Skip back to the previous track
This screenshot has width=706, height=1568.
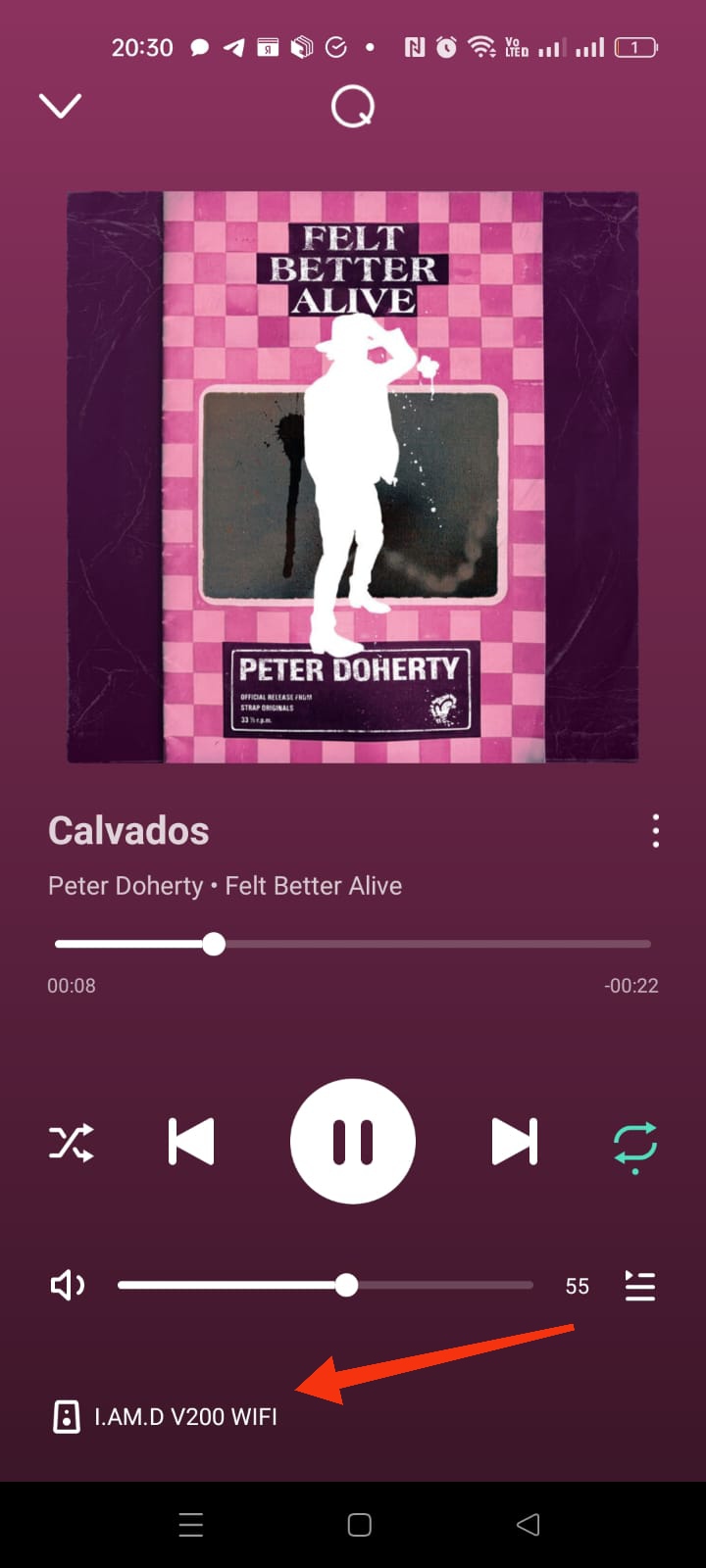pos(191,1142)
